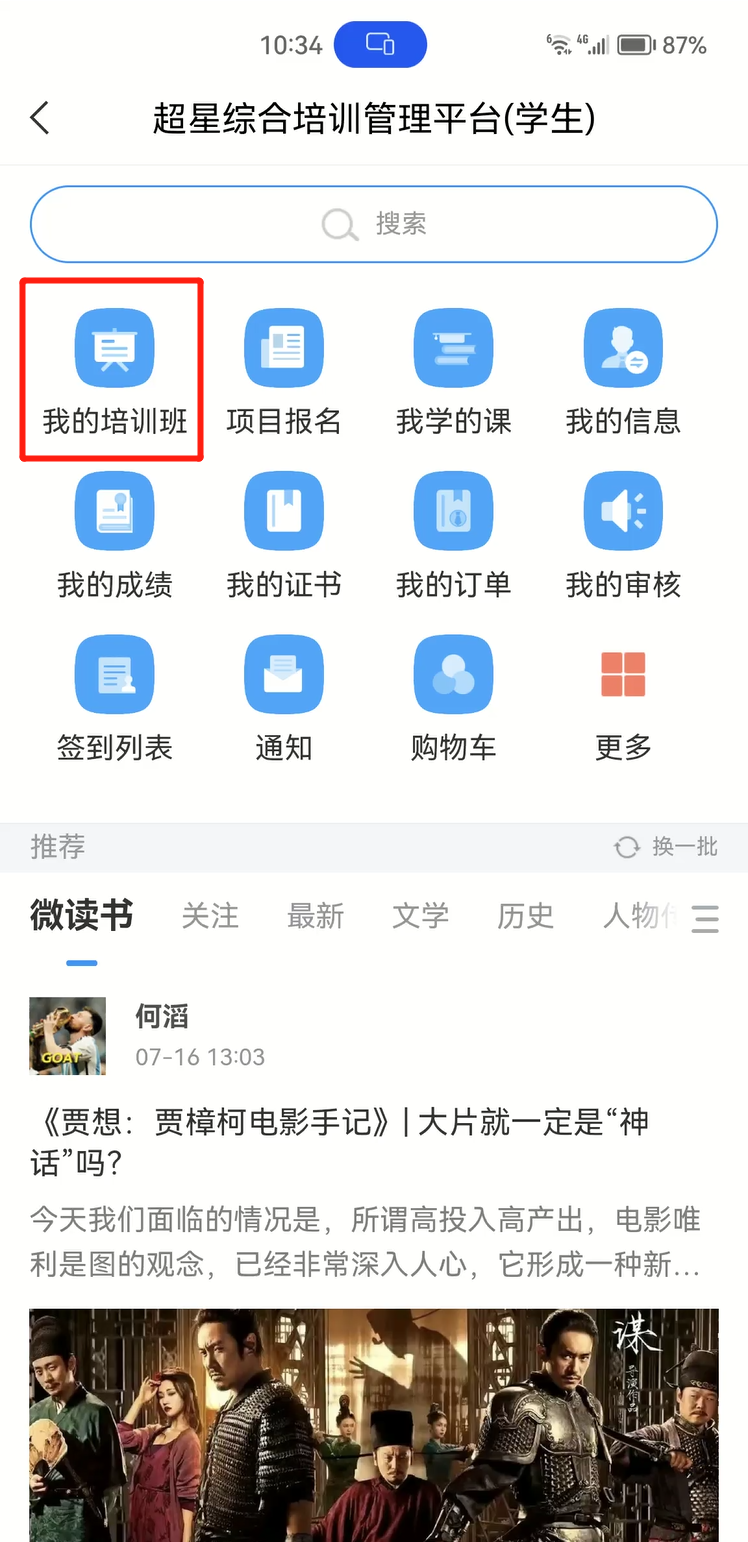
Task: Switch to the 关注 tab
Action: (210, 916)
